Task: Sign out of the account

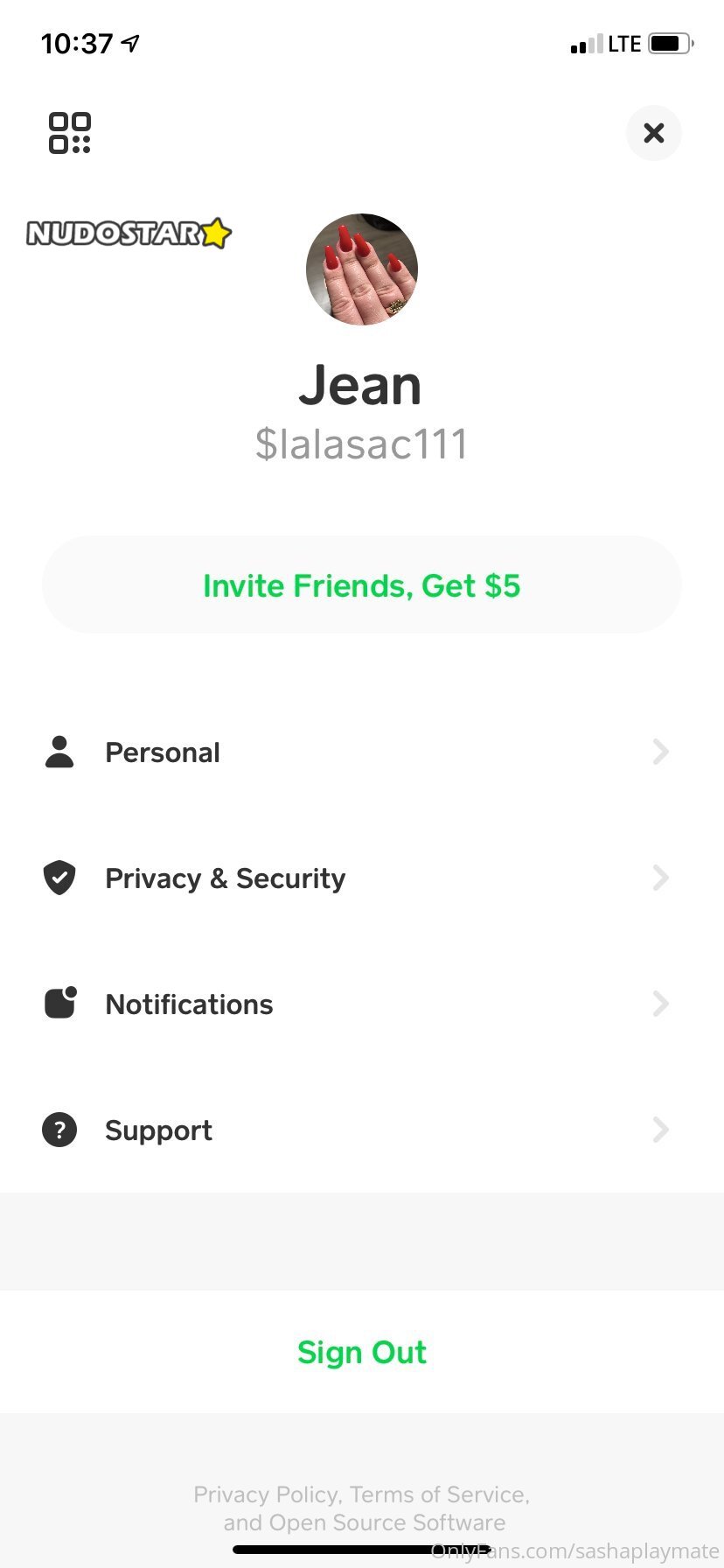Action: 362,1353
